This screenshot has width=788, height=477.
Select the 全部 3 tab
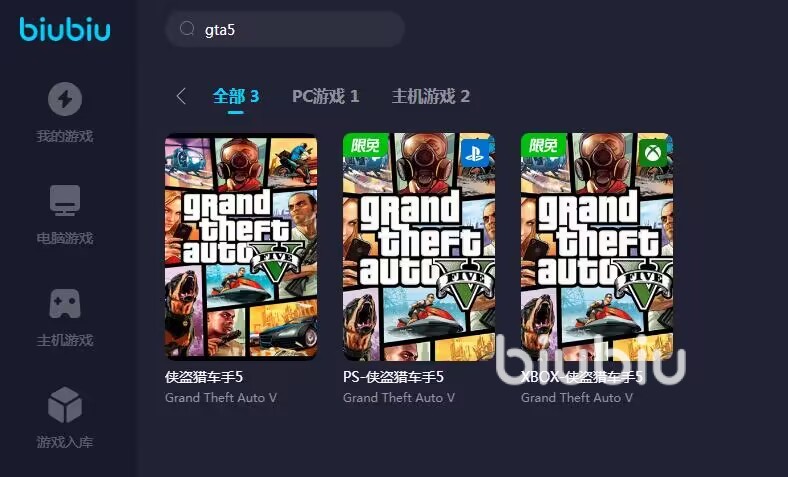236,96
